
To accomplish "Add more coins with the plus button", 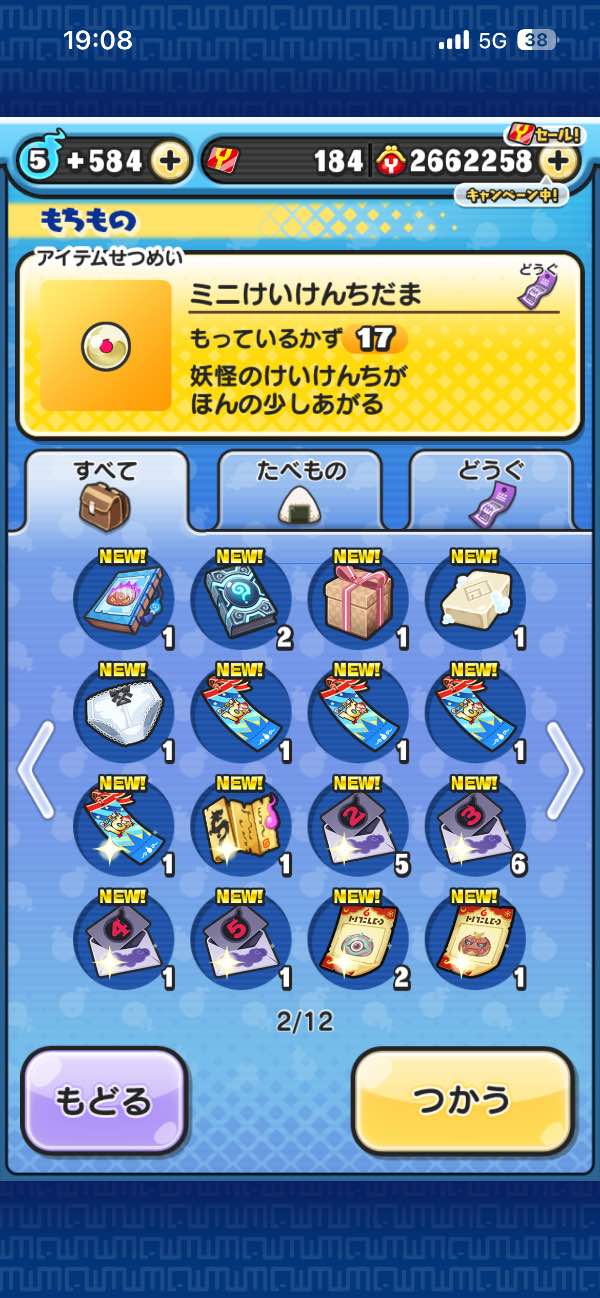I will click(559, 161).
